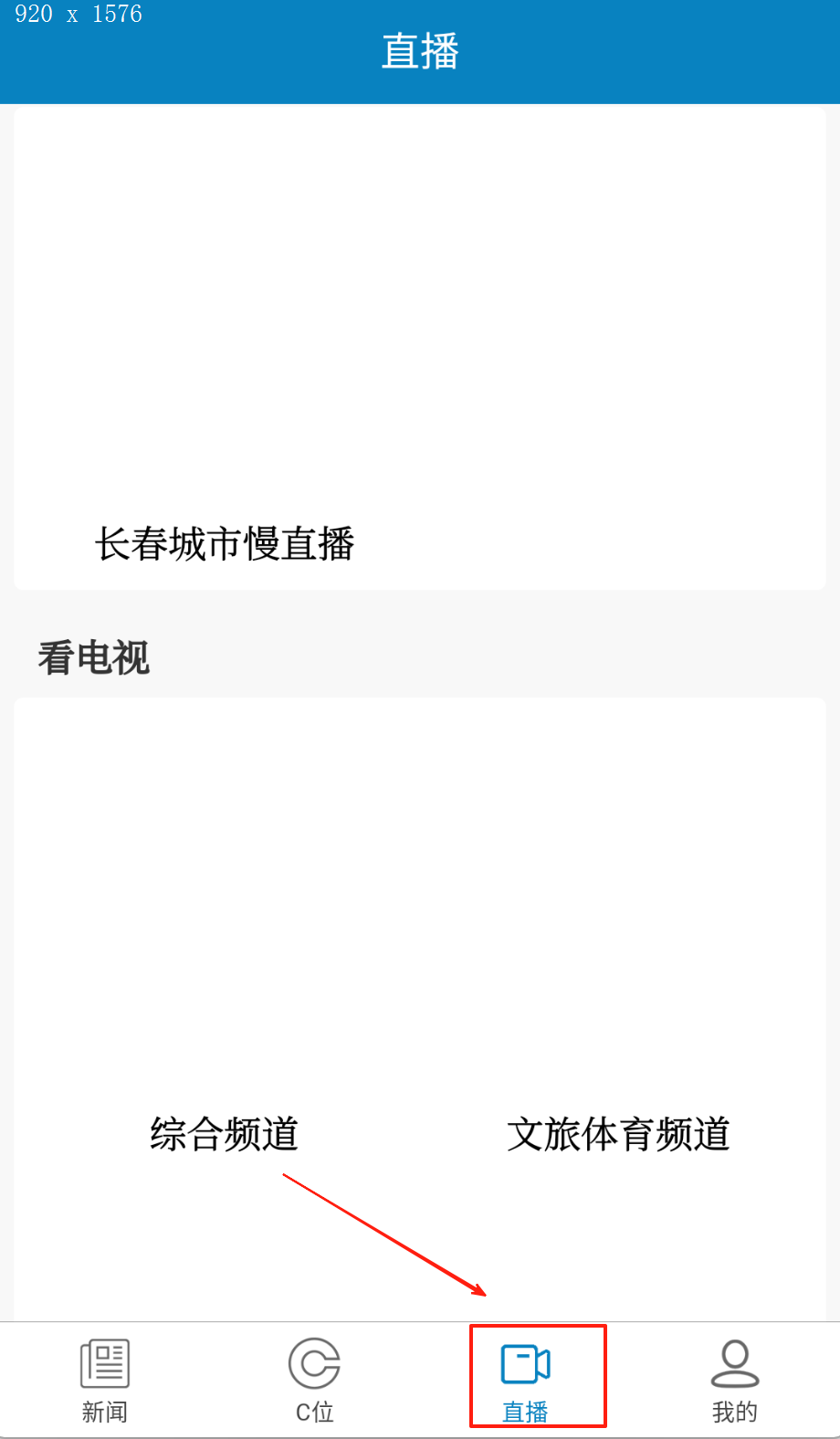The height and width of the screenshot is (1439, 840).
Task: Open the C位 tab
Action: pos(314,1381)
